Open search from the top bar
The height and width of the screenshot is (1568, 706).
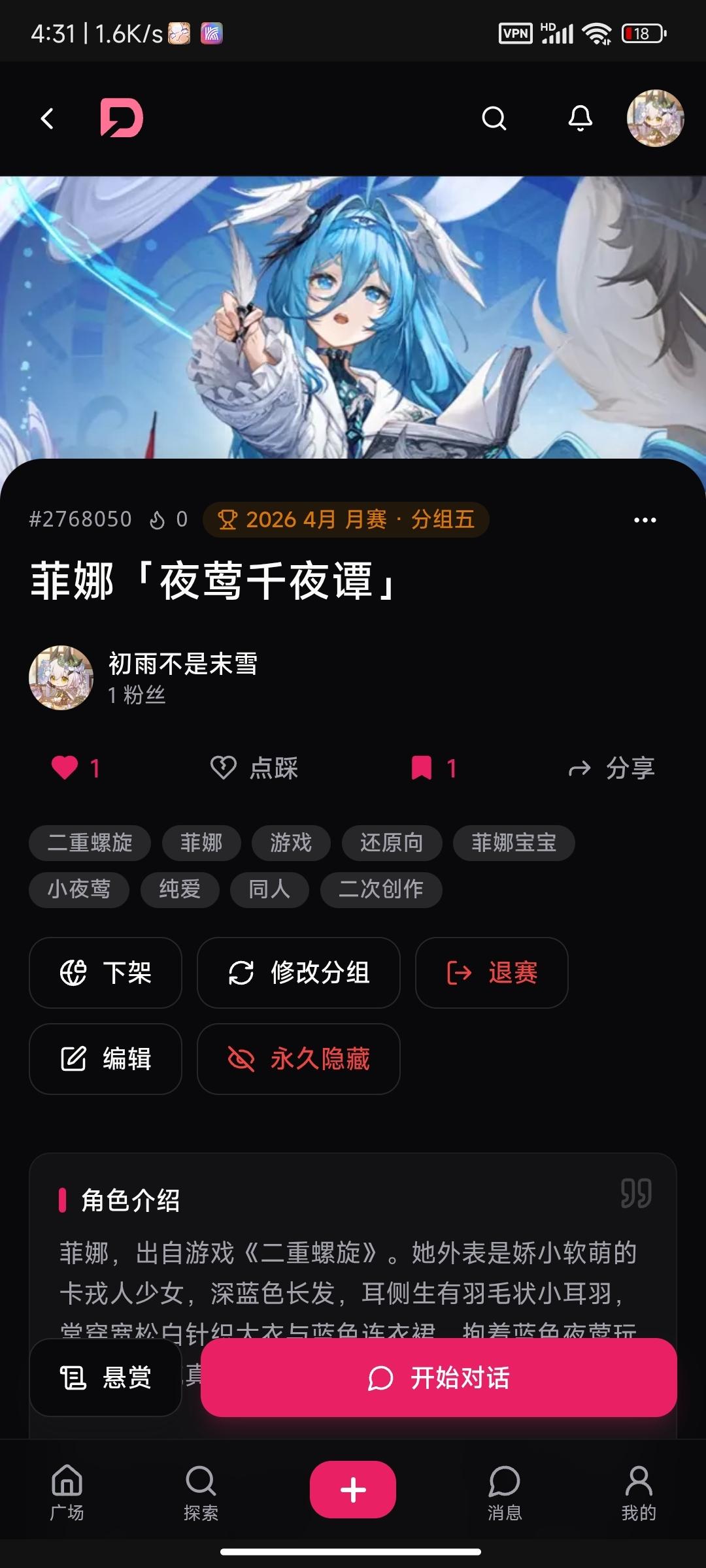coord(494,119)
